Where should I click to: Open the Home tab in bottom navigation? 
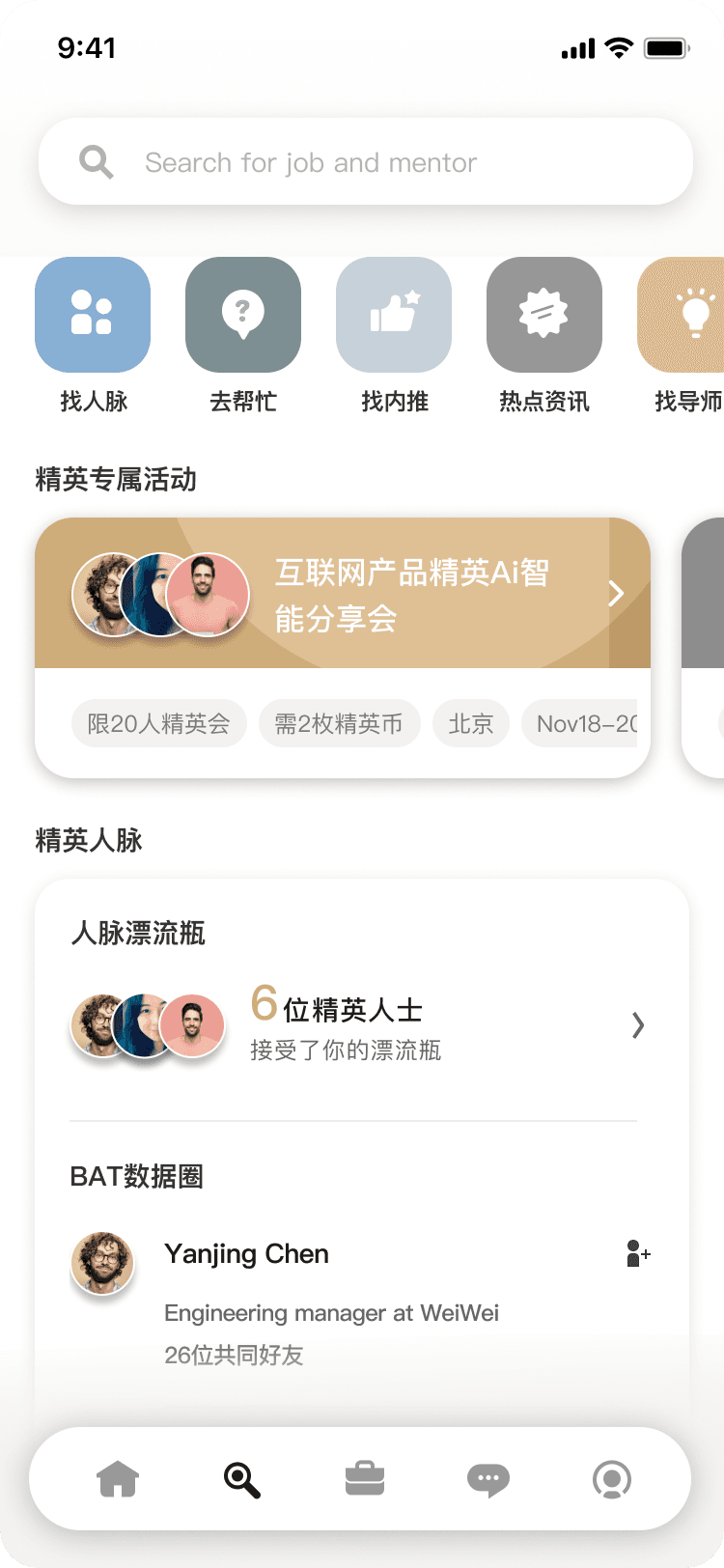click(118, 1478)
